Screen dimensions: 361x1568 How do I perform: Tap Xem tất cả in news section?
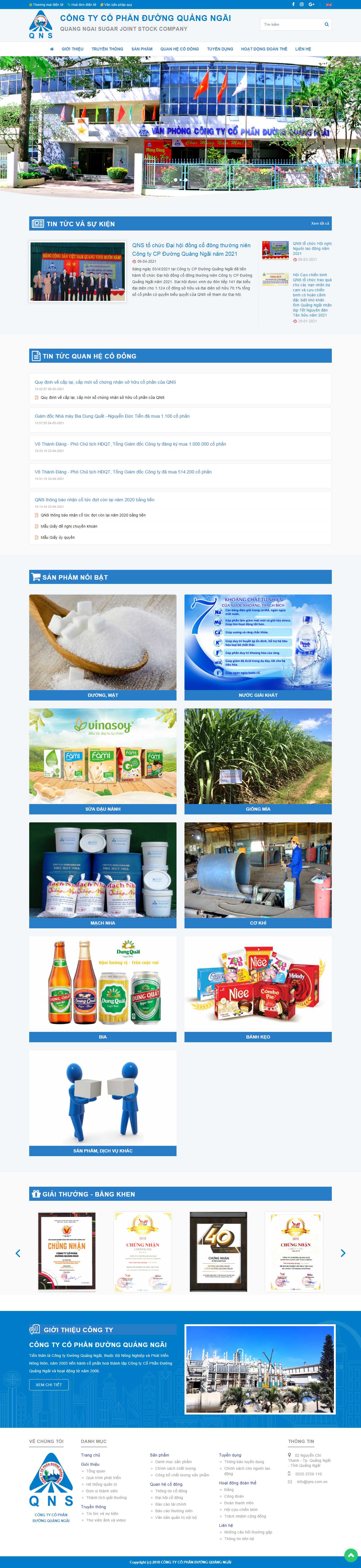coord(320,223)
